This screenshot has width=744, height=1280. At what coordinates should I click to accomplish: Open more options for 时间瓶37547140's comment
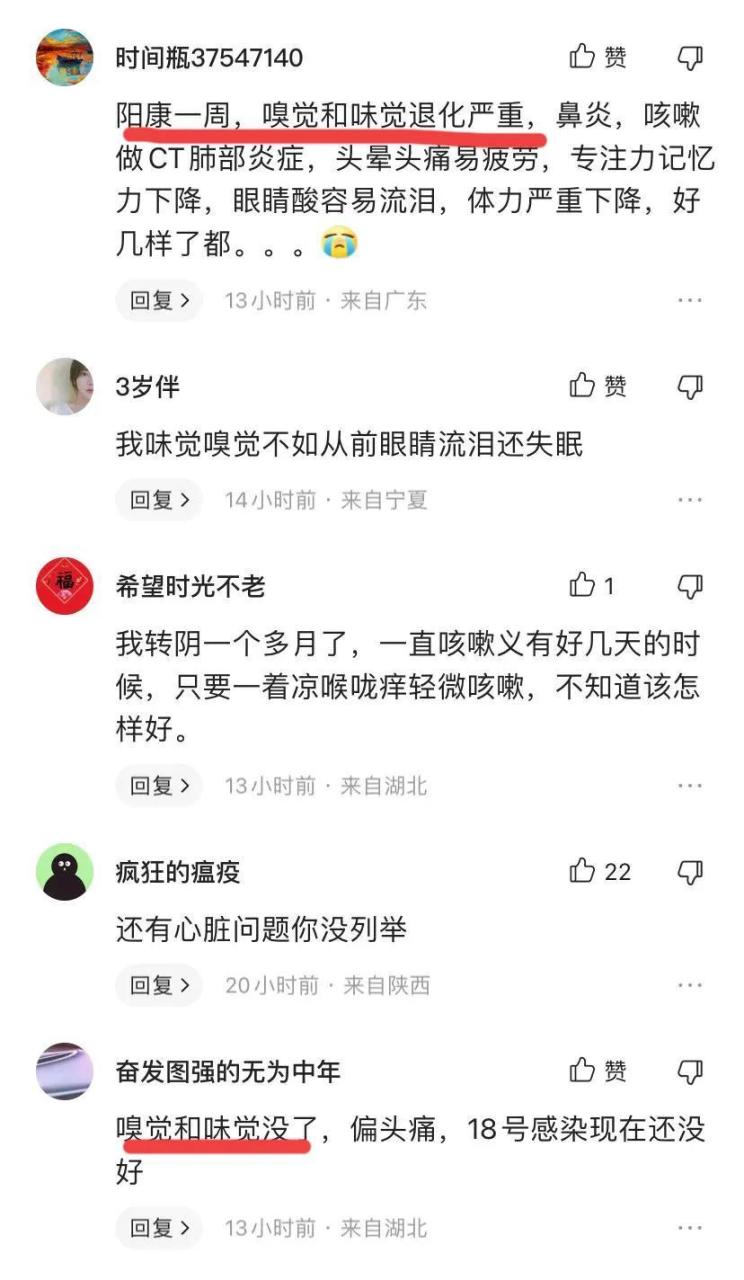(x=690, y=300)
